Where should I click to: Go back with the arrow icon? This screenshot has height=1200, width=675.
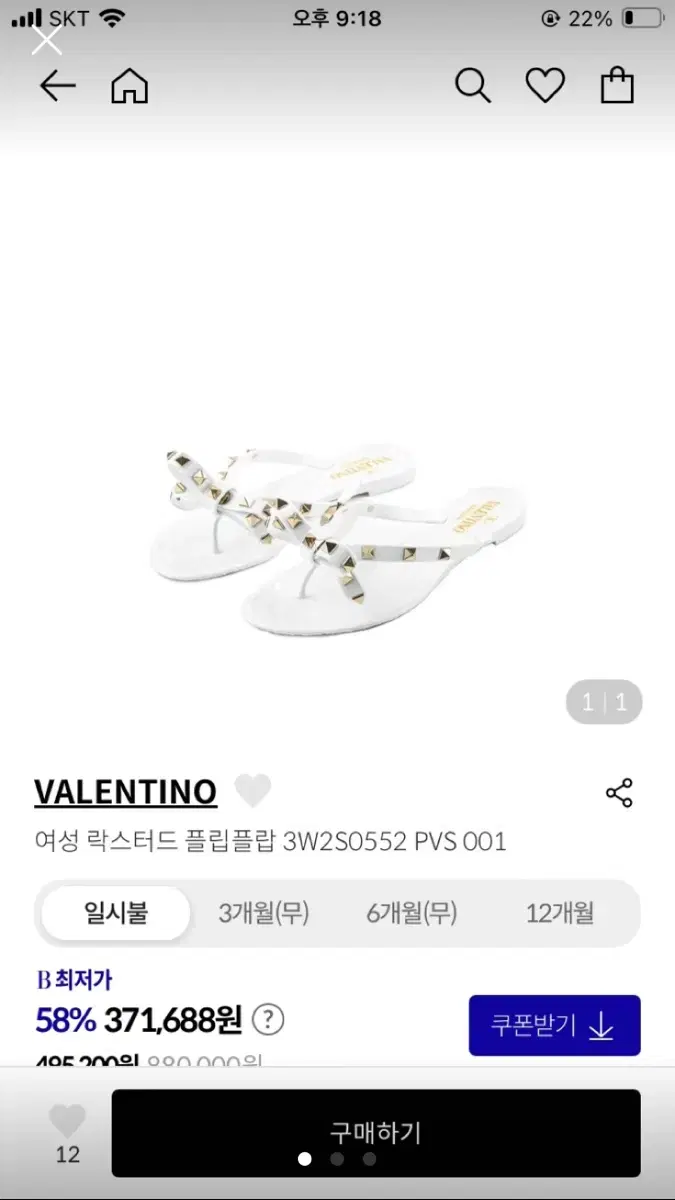tap(58, 87)
